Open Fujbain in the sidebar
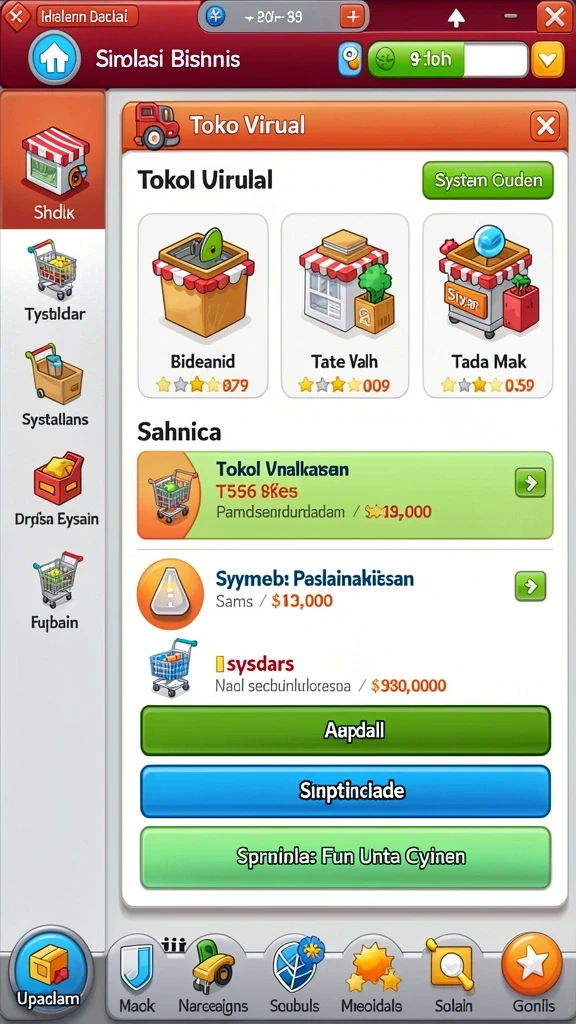Screen dimensions: 576x1024 pyautogui.click(x=56, y=591)
